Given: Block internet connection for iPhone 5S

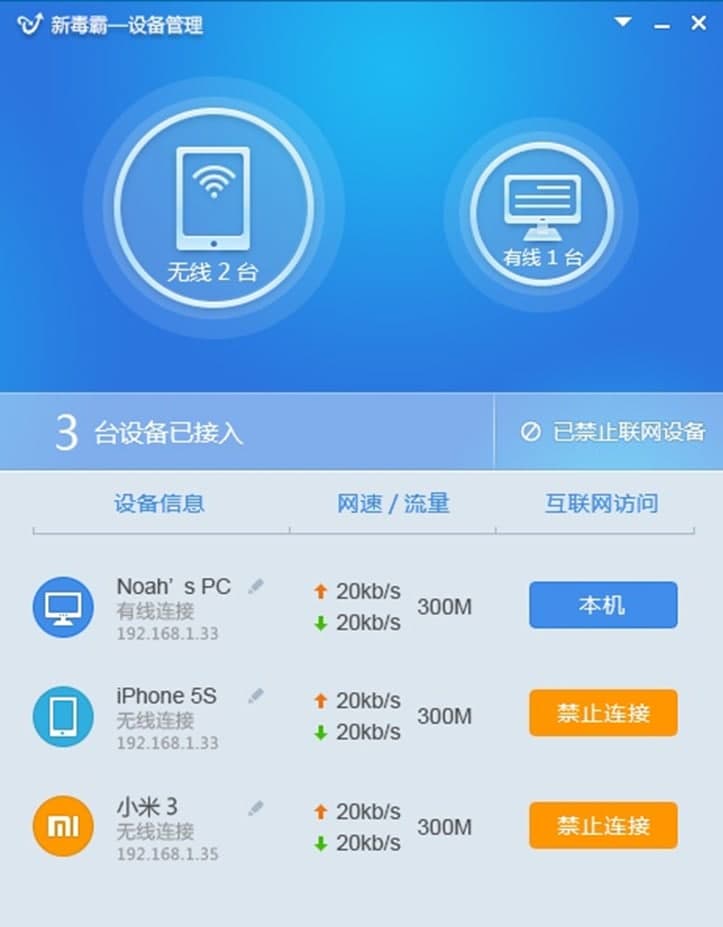Looking at the screenshot, I should point(602,713).
